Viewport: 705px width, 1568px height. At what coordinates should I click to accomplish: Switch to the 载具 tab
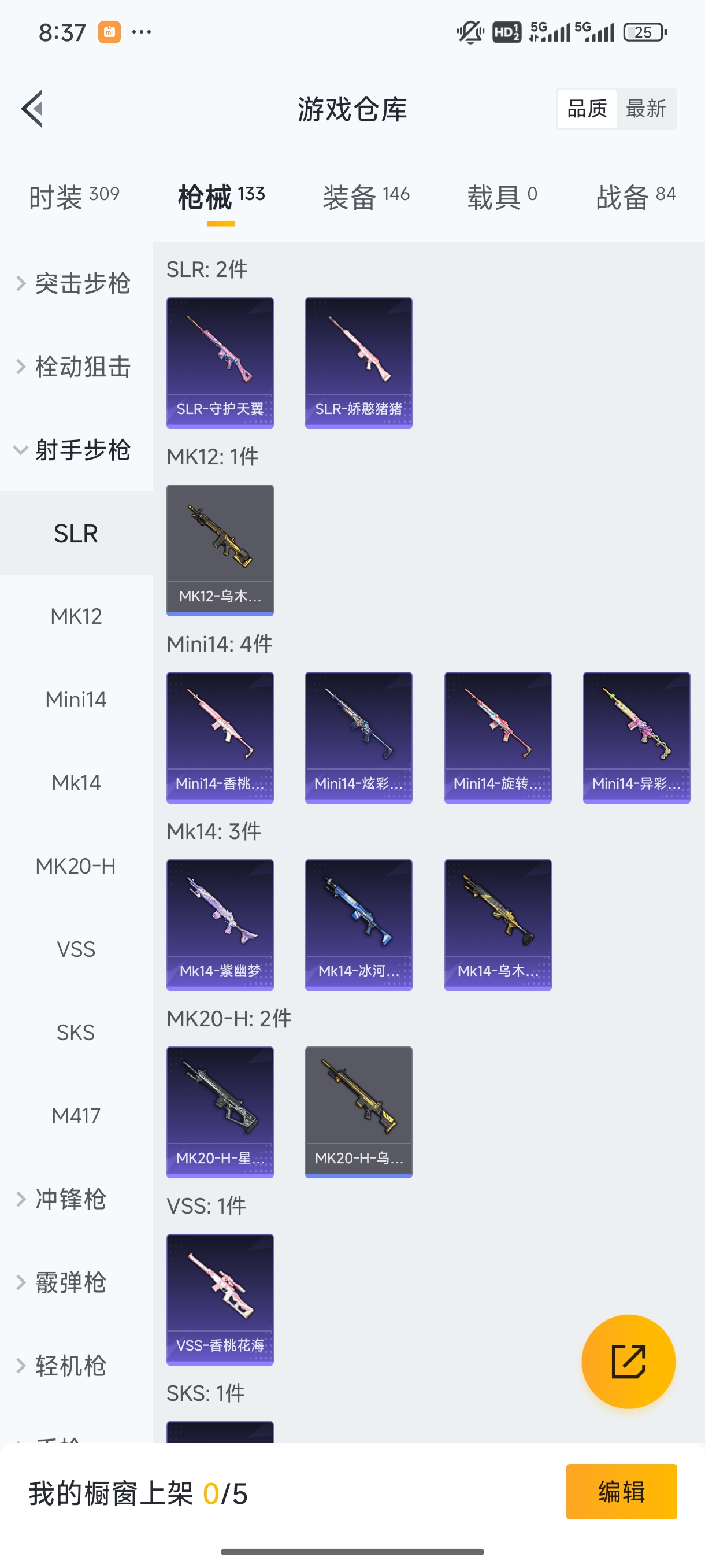pyautogui.click(x=501, y=197)
